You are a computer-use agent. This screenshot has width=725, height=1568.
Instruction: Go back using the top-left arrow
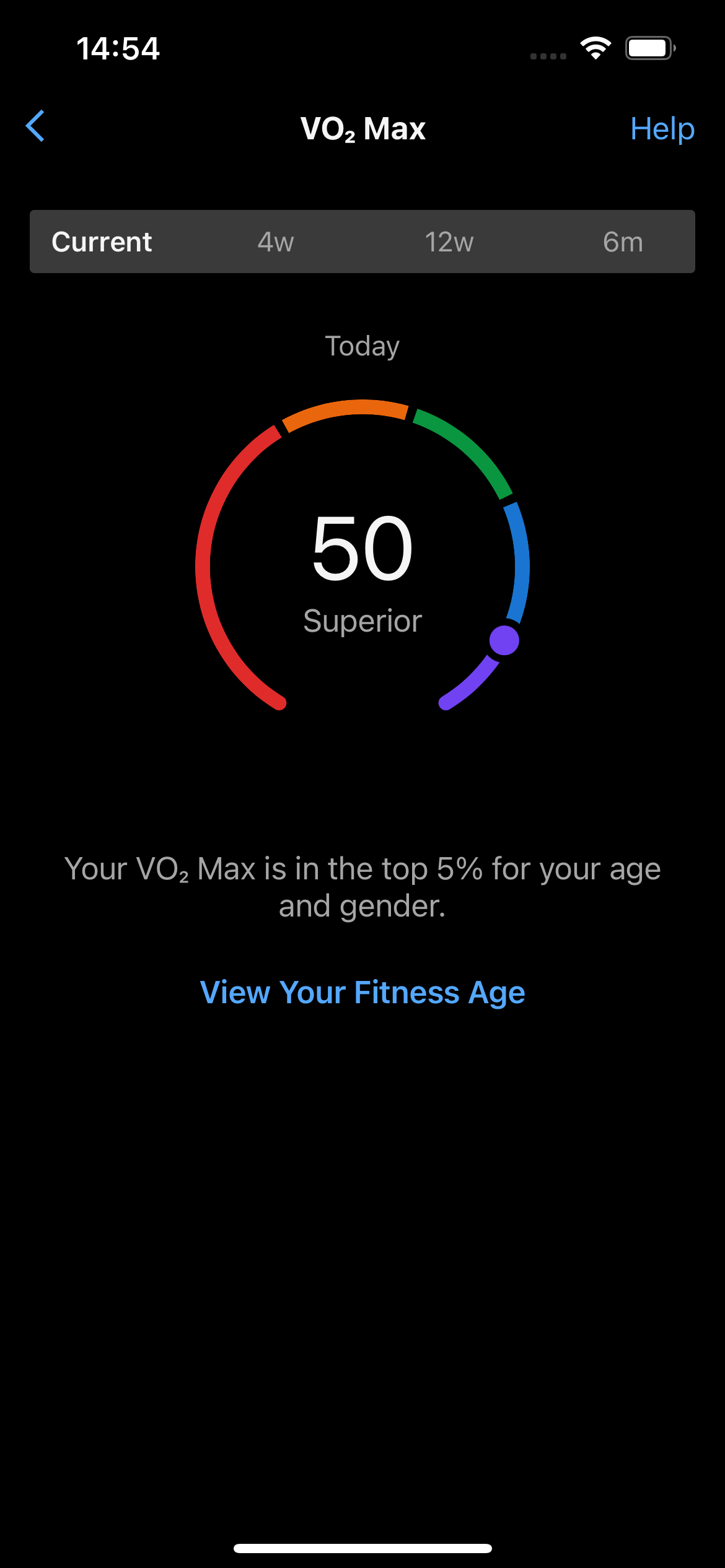35,126
